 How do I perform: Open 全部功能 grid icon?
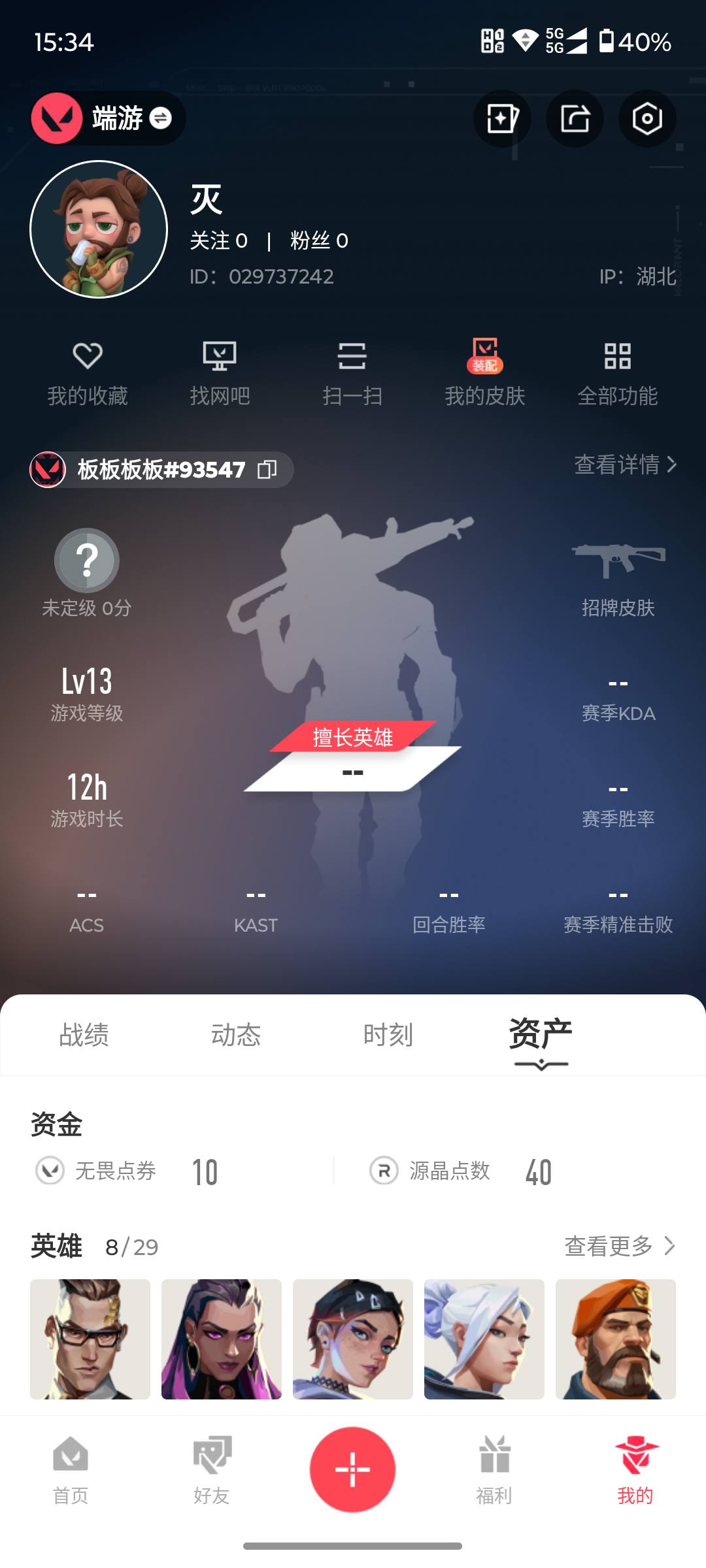click(617, 372)
